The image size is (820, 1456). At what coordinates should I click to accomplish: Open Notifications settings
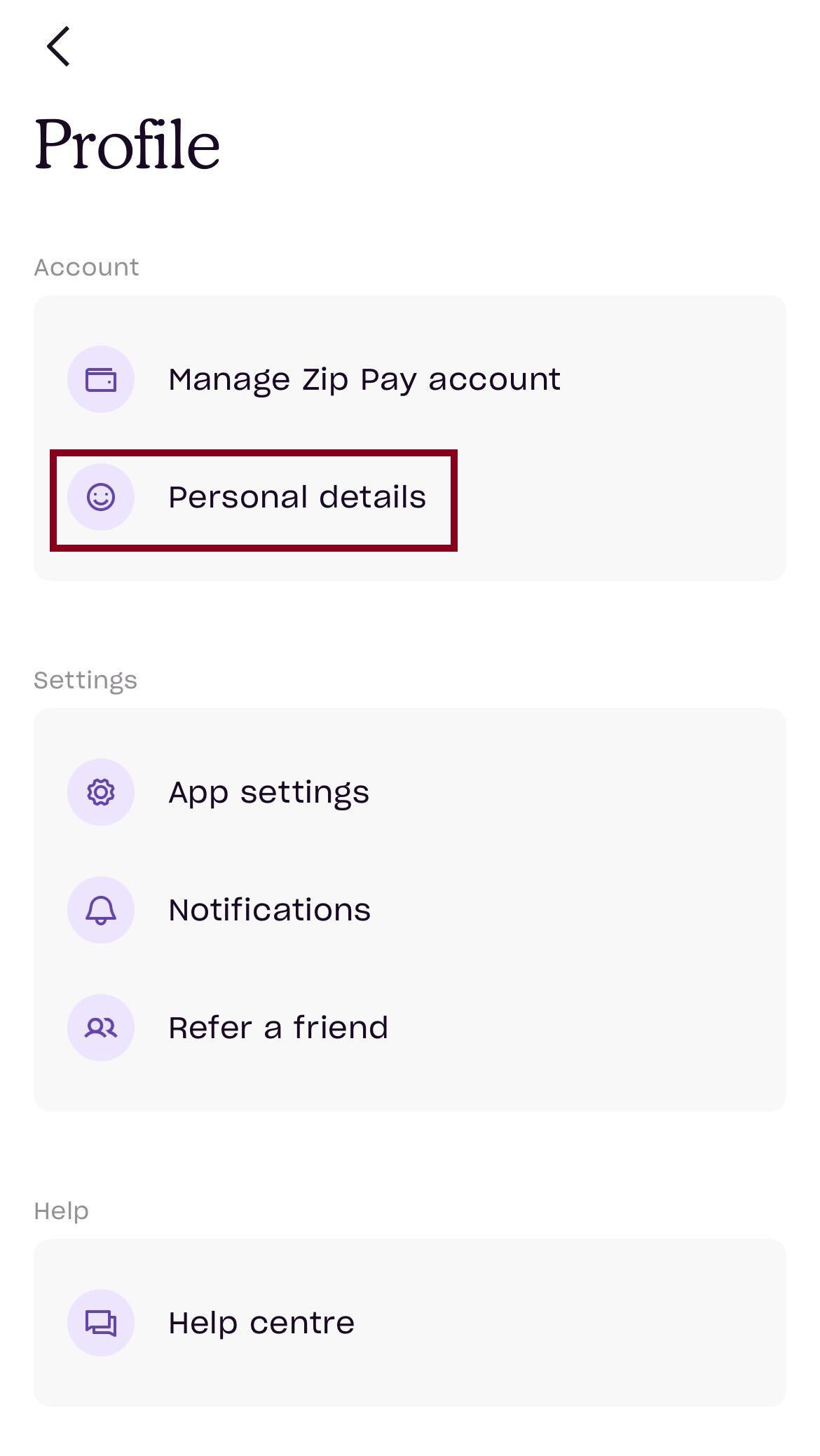coord(269,909)
